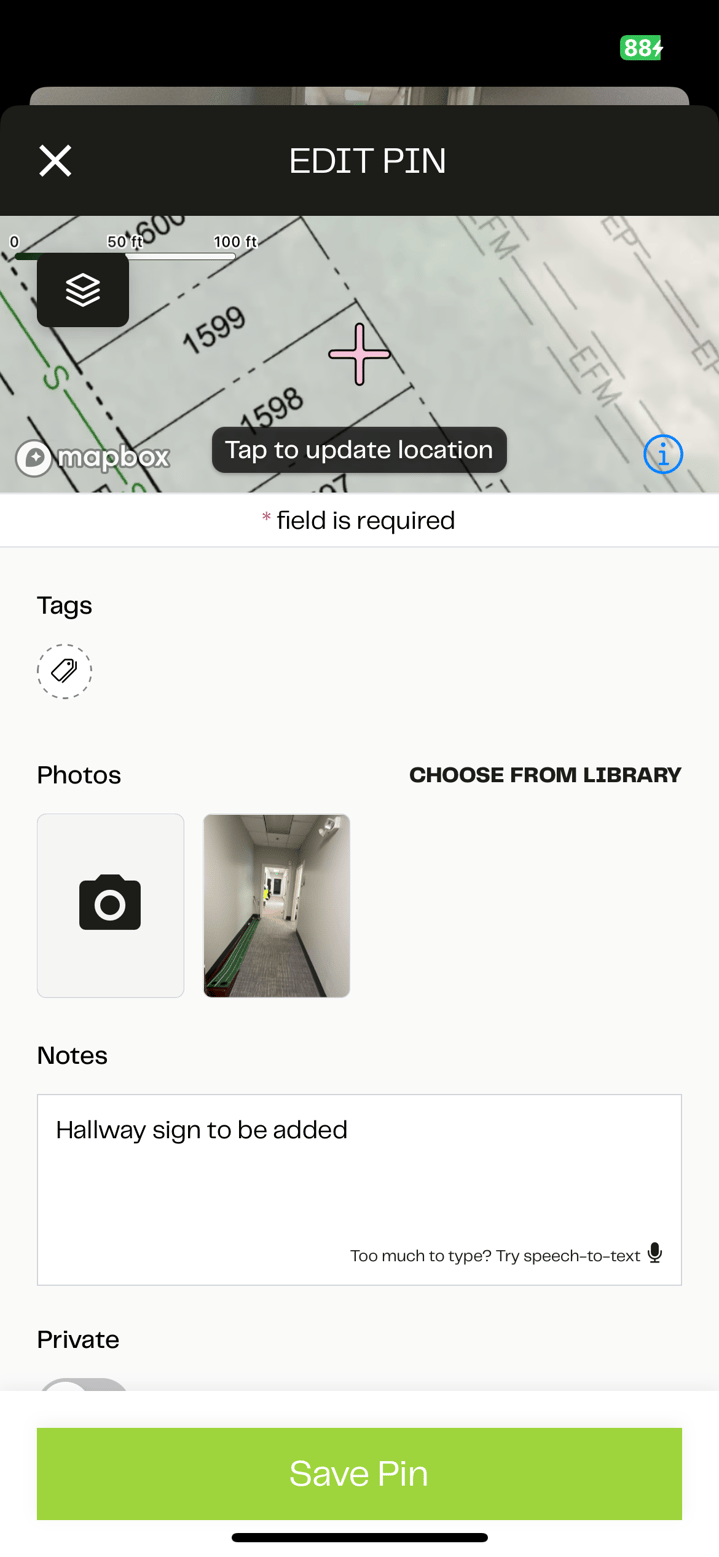The width and height of the screenshot is (719, 1557).
Task: Add a tag to this pin
Action: 65,671
